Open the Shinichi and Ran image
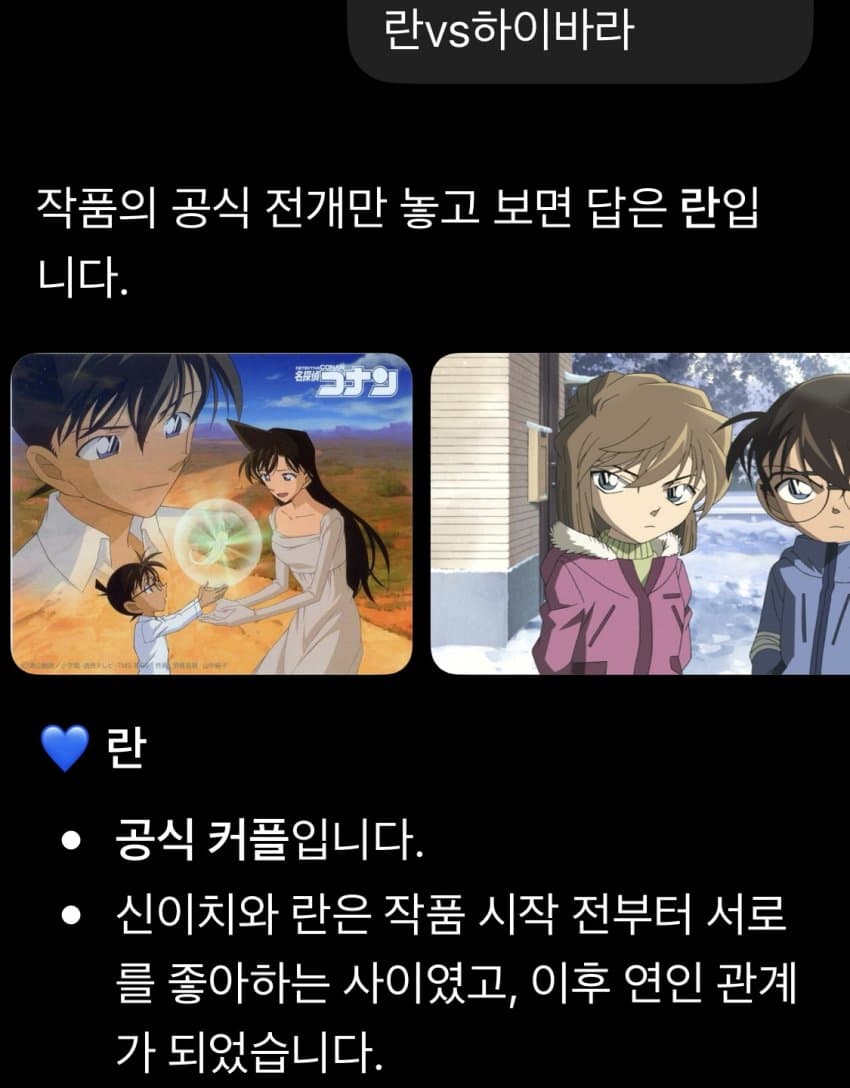The width and height of the screenshot is (850, 1088). [212, 513]
